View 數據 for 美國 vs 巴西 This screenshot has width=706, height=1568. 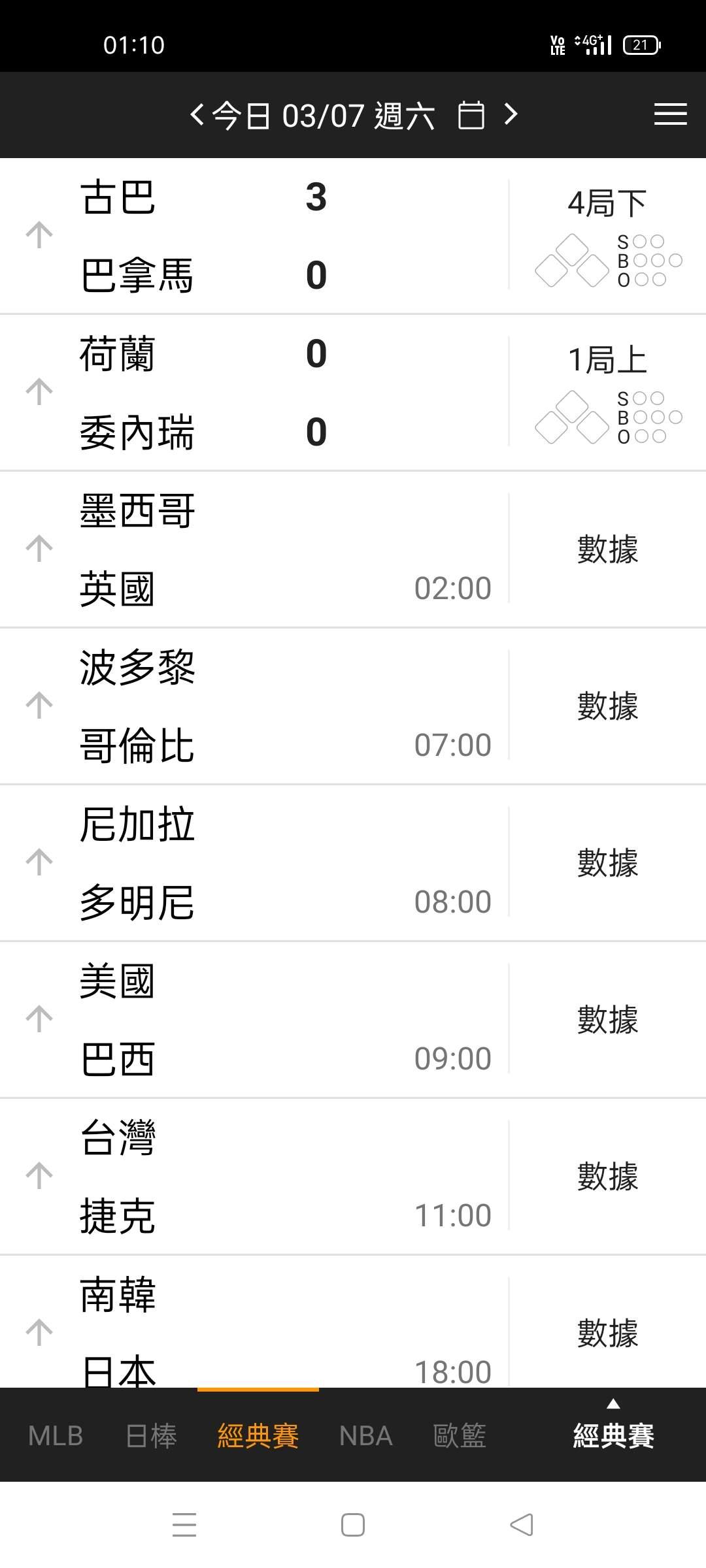point(607,1019)
